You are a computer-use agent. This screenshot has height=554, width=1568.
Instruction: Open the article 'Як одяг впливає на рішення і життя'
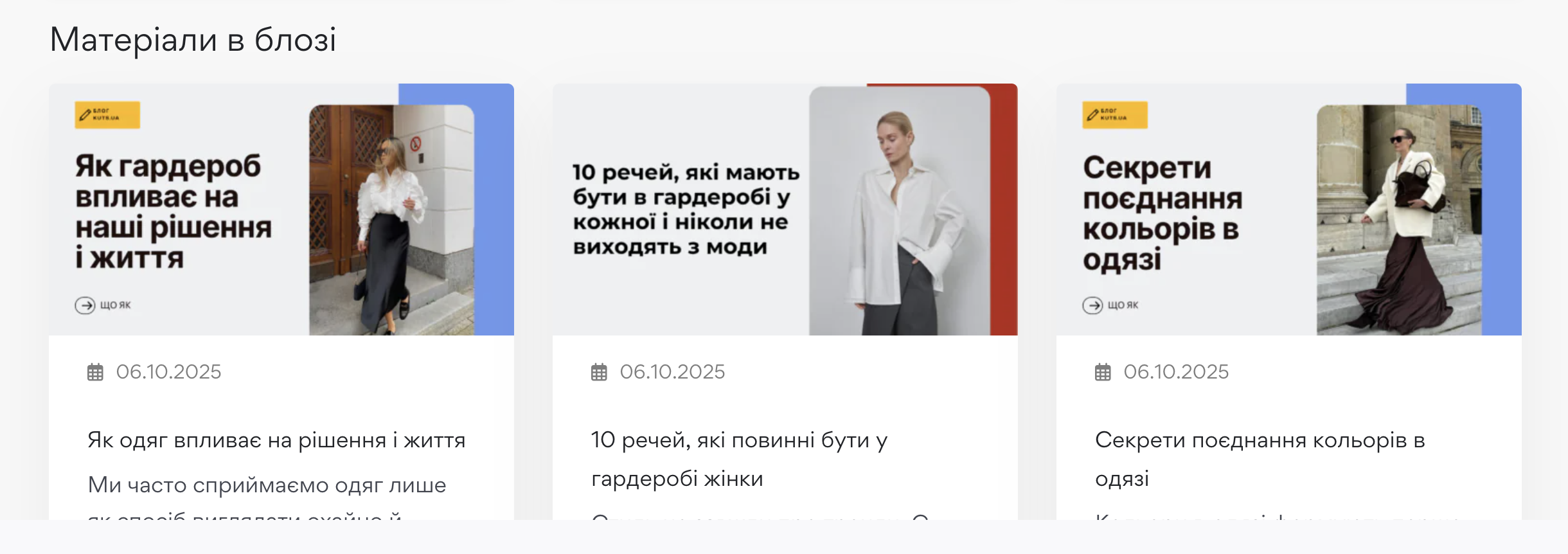click(276, 440)
